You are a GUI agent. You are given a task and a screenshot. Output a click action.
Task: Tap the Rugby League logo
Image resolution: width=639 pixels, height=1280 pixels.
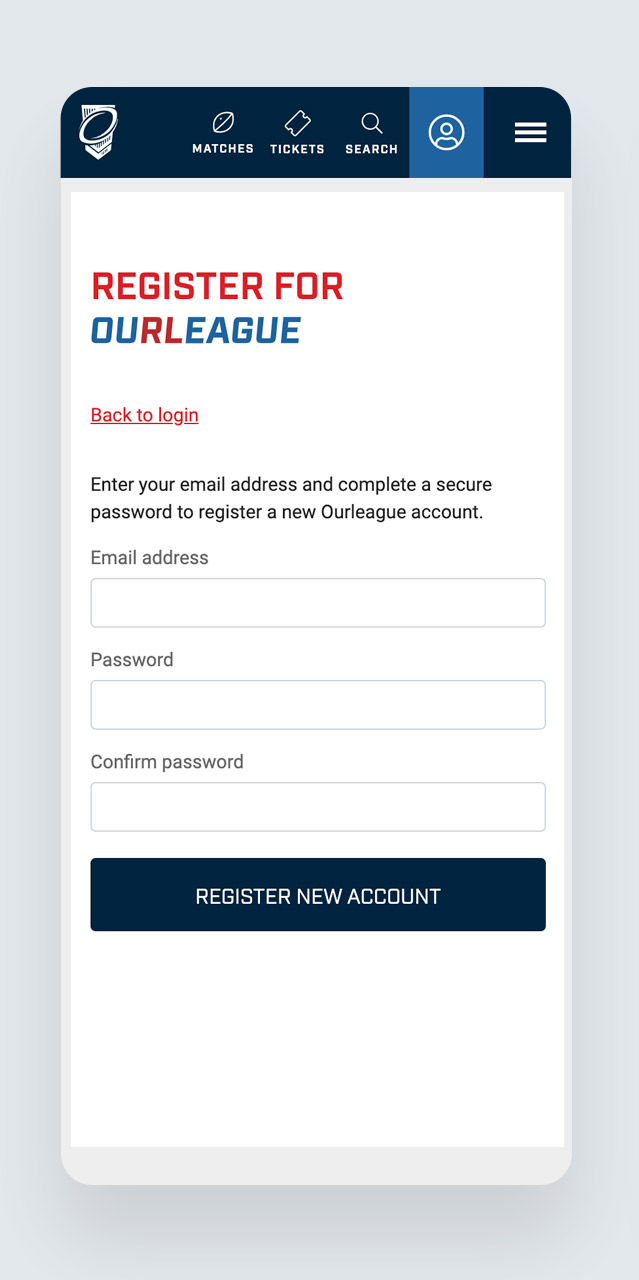pyautogui.click(x=98, y=132)
